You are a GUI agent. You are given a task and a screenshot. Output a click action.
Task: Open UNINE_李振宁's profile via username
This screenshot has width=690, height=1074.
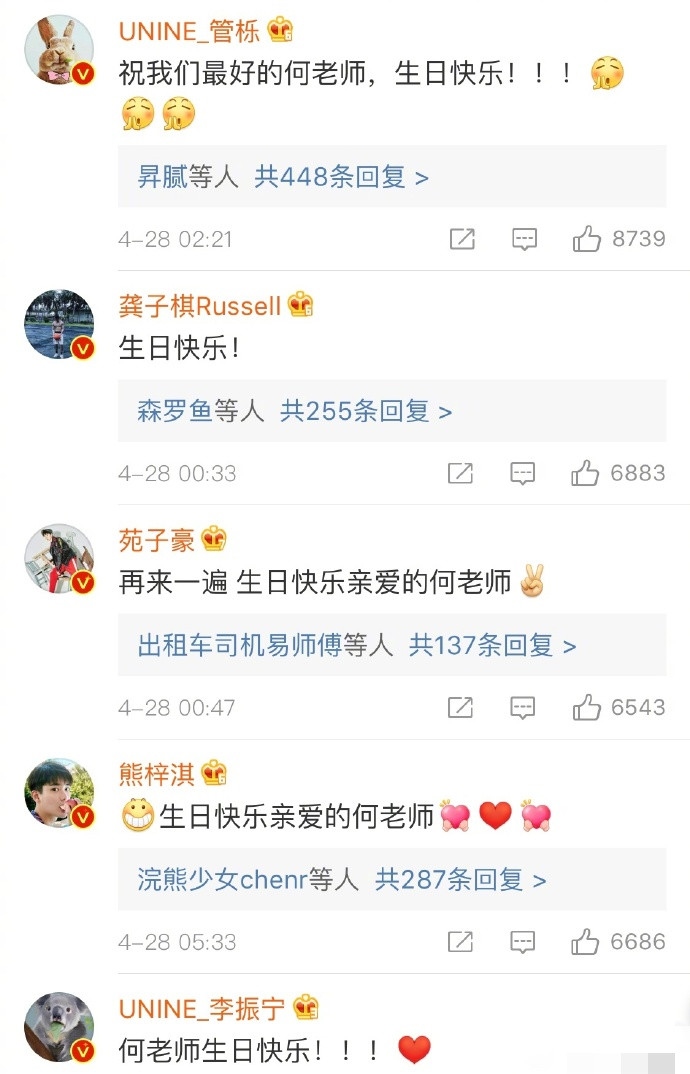203,1007
